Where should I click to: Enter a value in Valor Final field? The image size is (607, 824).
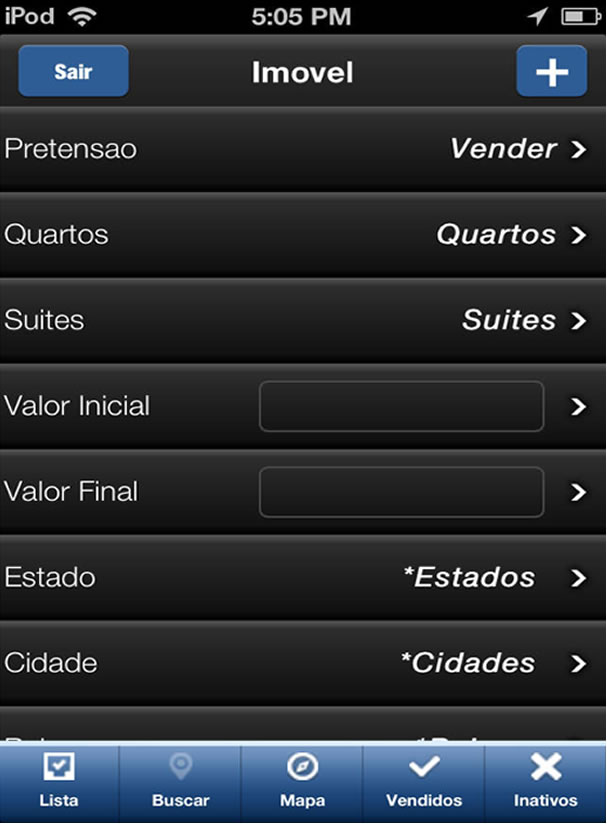[x=401, y=492]
